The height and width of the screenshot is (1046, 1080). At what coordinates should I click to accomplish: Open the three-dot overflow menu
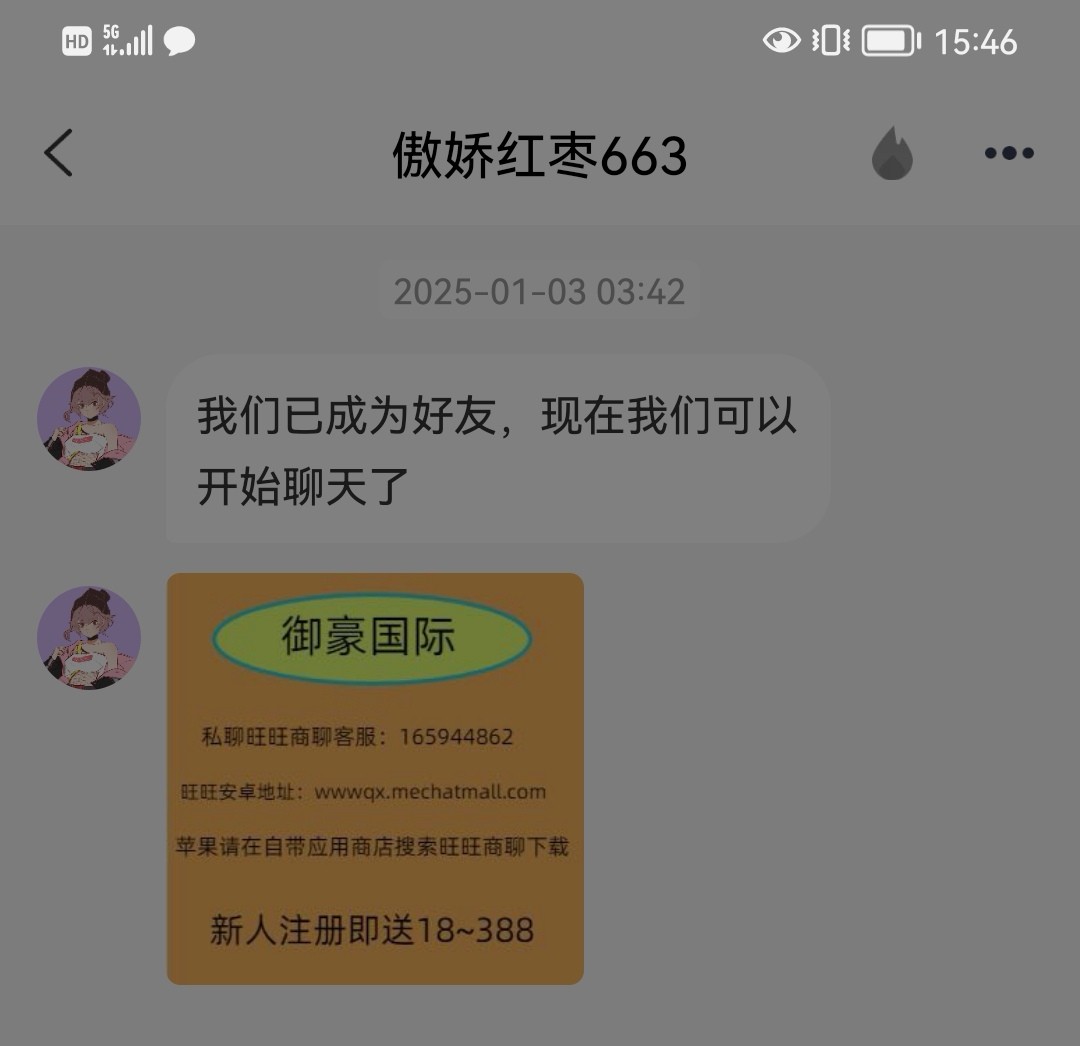tap(1008, 154)
